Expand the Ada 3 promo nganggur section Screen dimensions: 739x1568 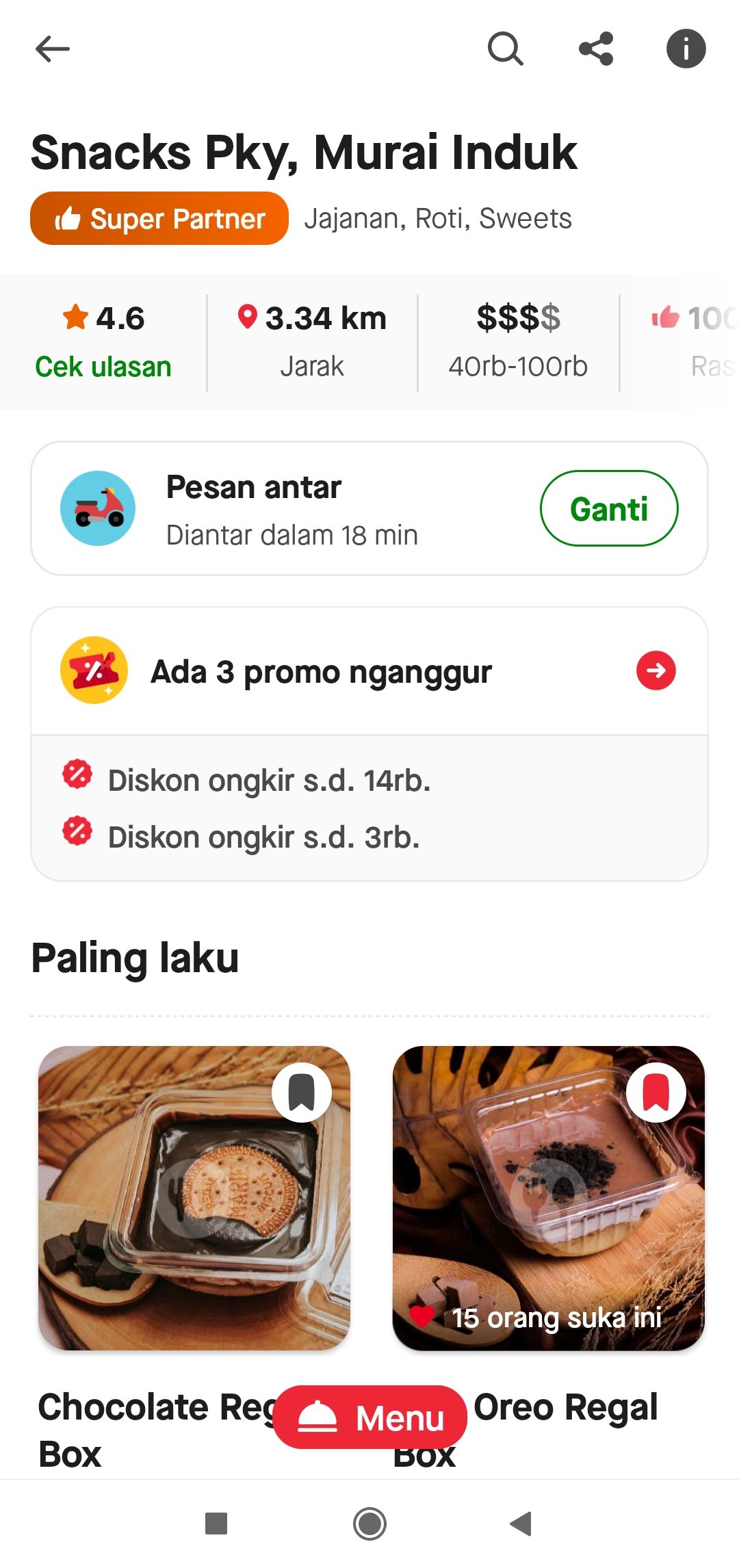(320, 670)
